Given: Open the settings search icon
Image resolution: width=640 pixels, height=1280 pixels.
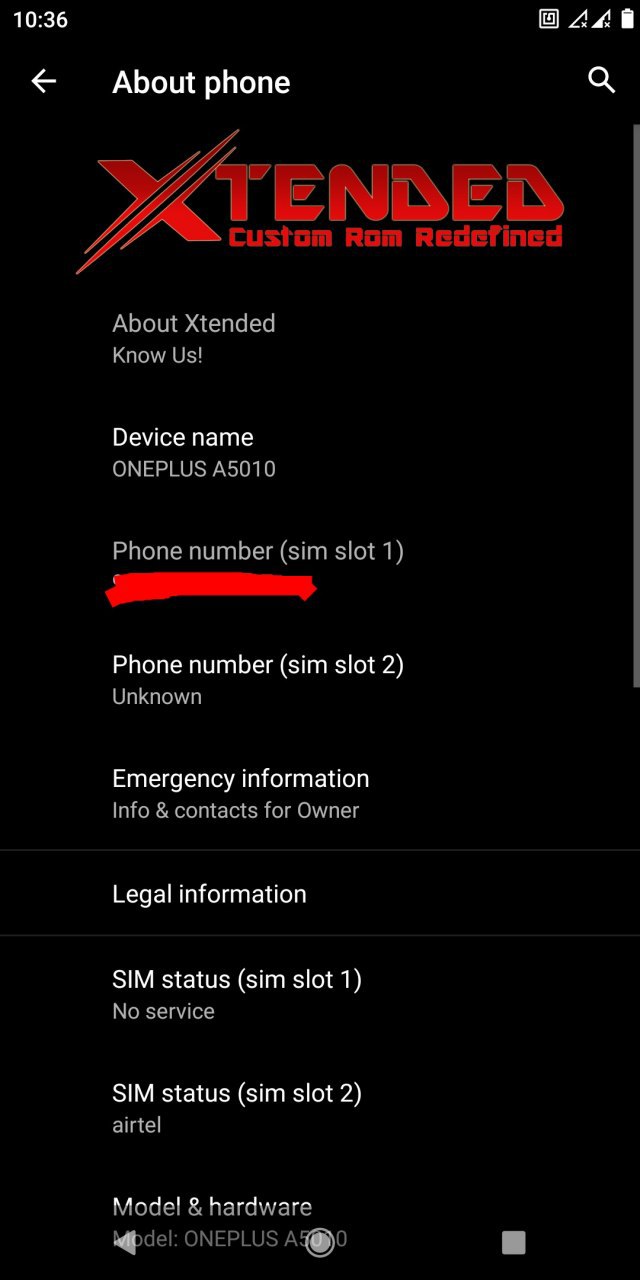Looking at the screenshot, I should (x=601, y=81).
